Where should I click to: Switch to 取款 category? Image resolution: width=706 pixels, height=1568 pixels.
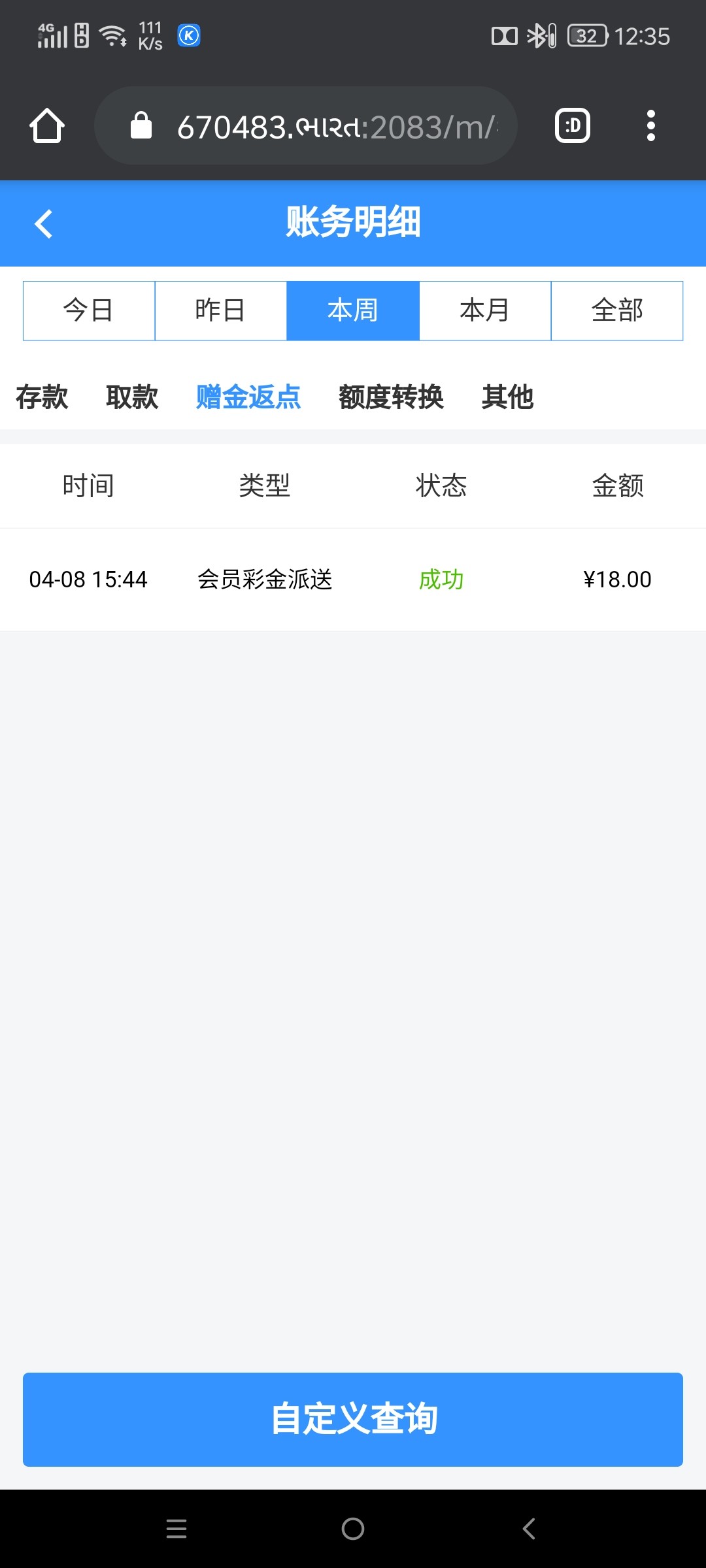pos(132,397)
